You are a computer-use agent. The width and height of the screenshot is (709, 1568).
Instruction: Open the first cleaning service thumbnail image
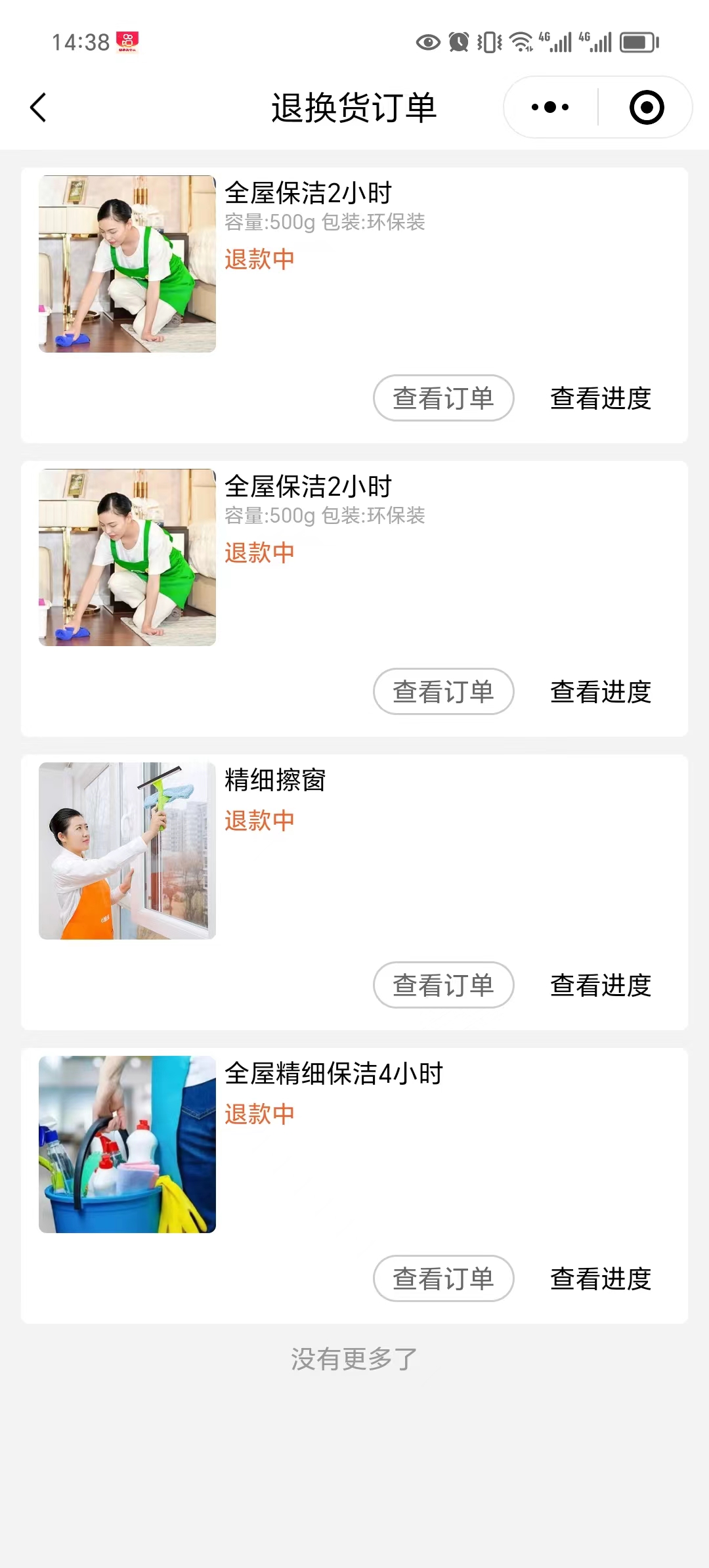[127, 263]
